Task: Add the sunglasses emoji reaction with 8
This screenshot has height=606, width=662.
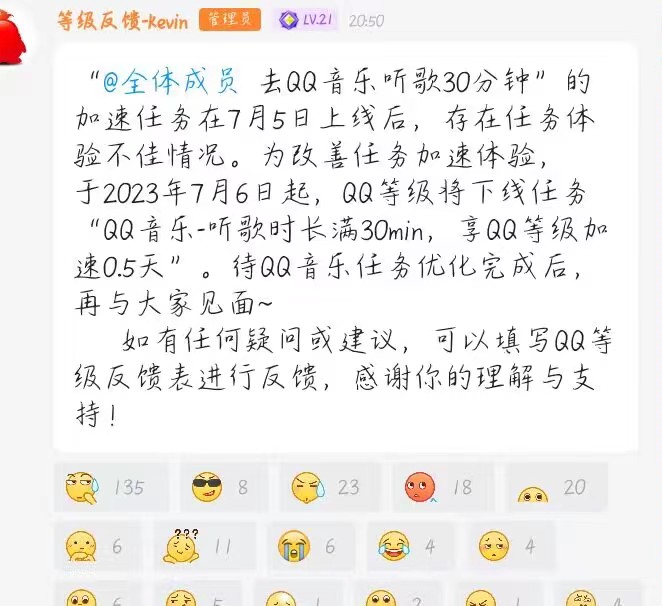Action: tap(222, 488)
